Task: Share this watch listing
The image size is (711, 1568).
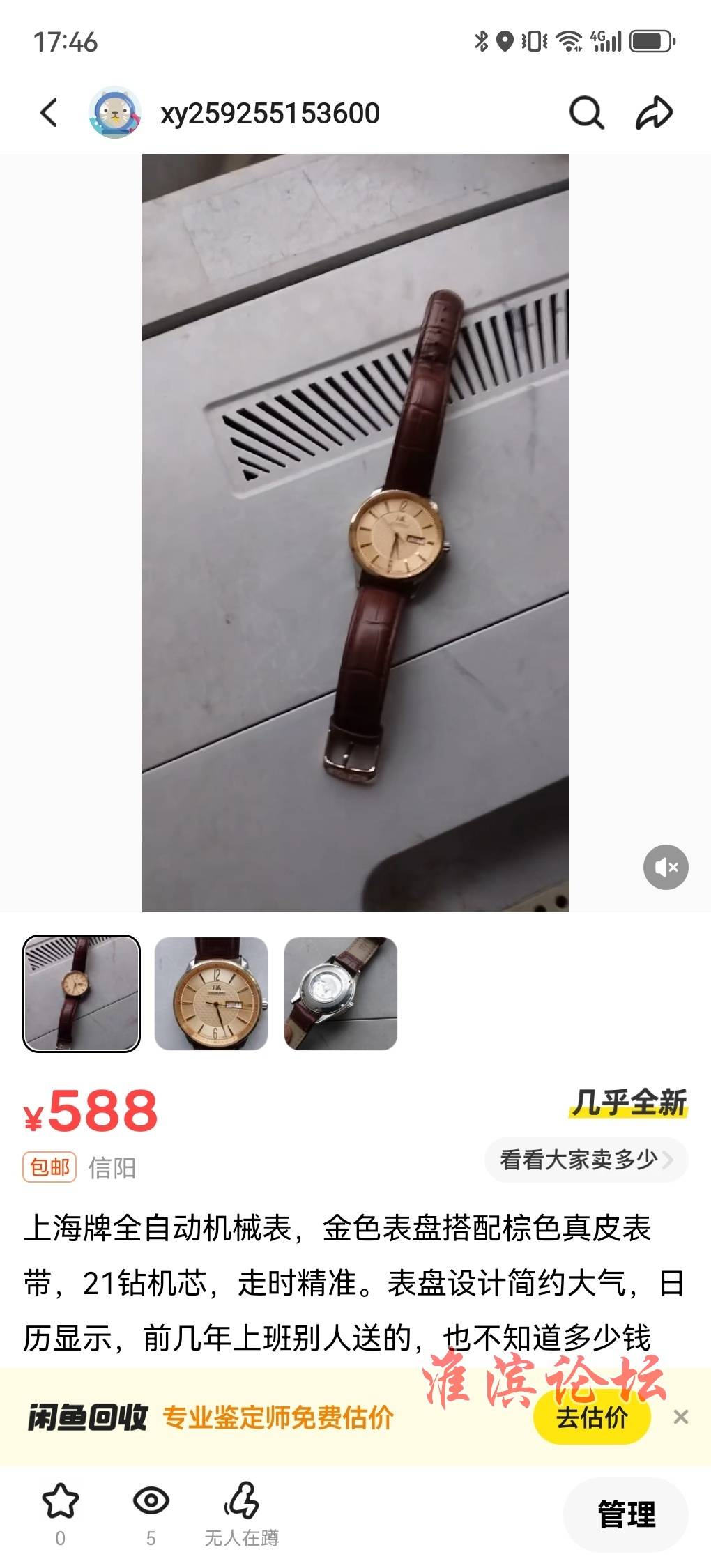Action: (654, 113)
